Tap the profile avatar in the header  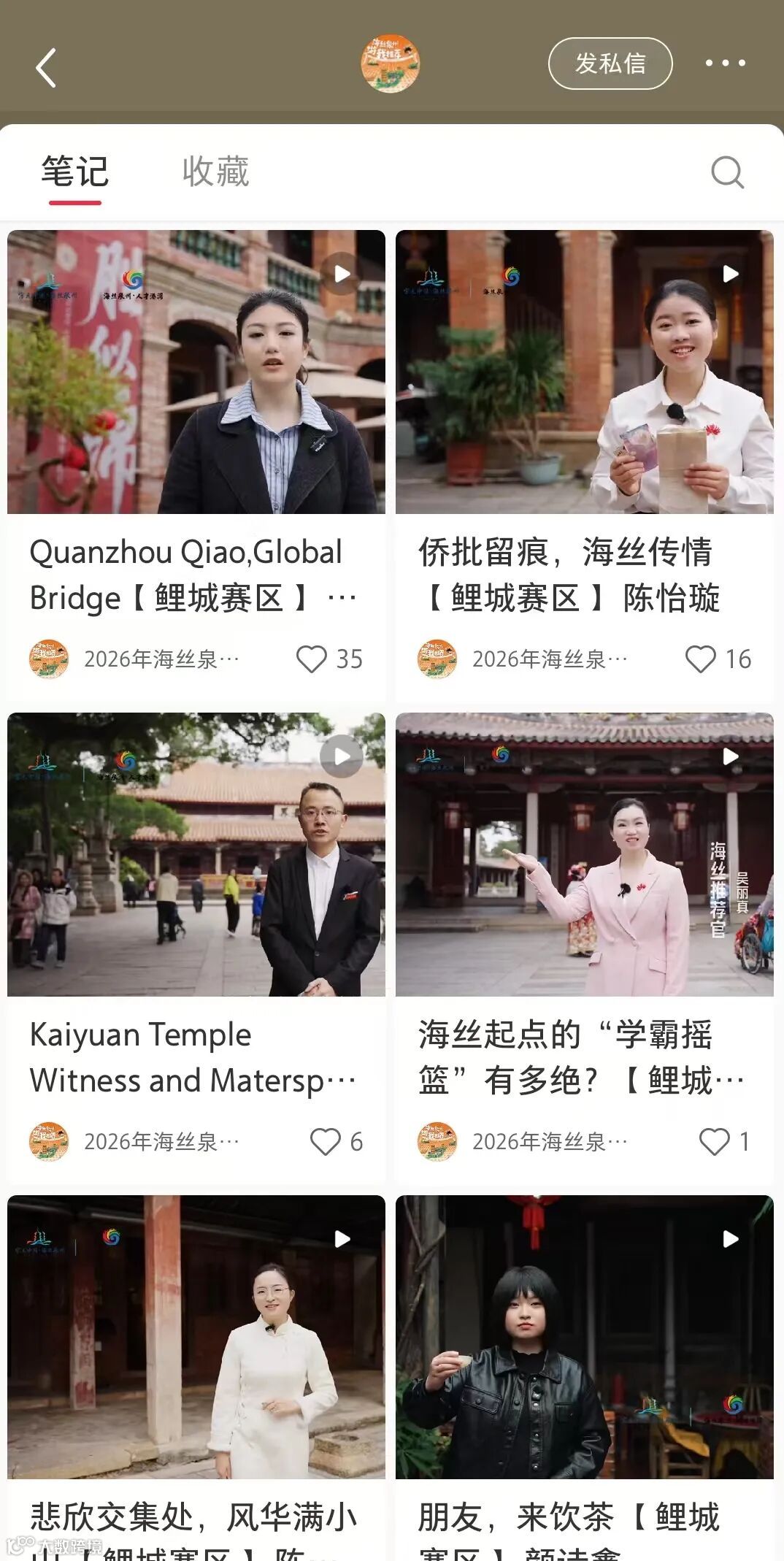coord(391,64)
